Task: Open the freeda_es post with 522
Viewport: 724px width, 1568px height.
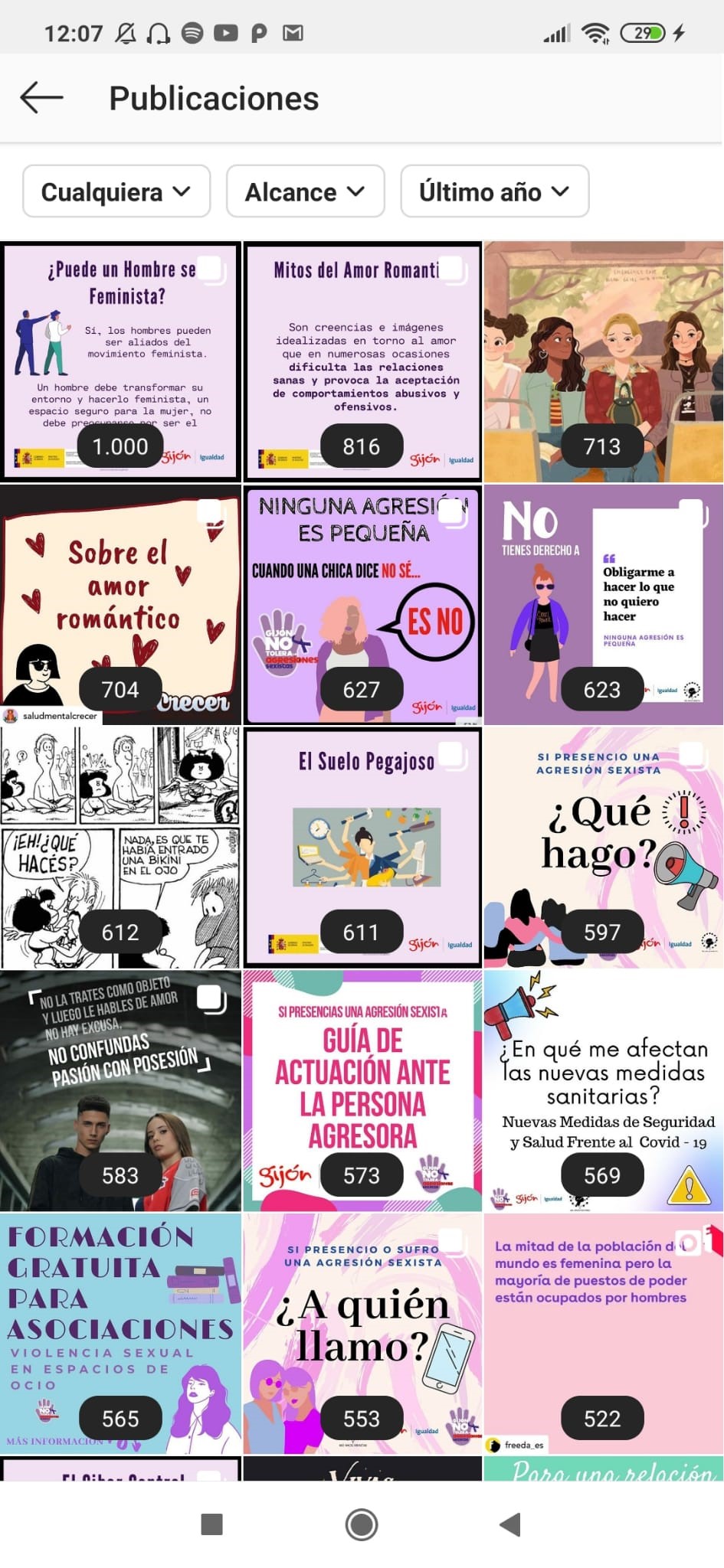Action: [604, 1334]
